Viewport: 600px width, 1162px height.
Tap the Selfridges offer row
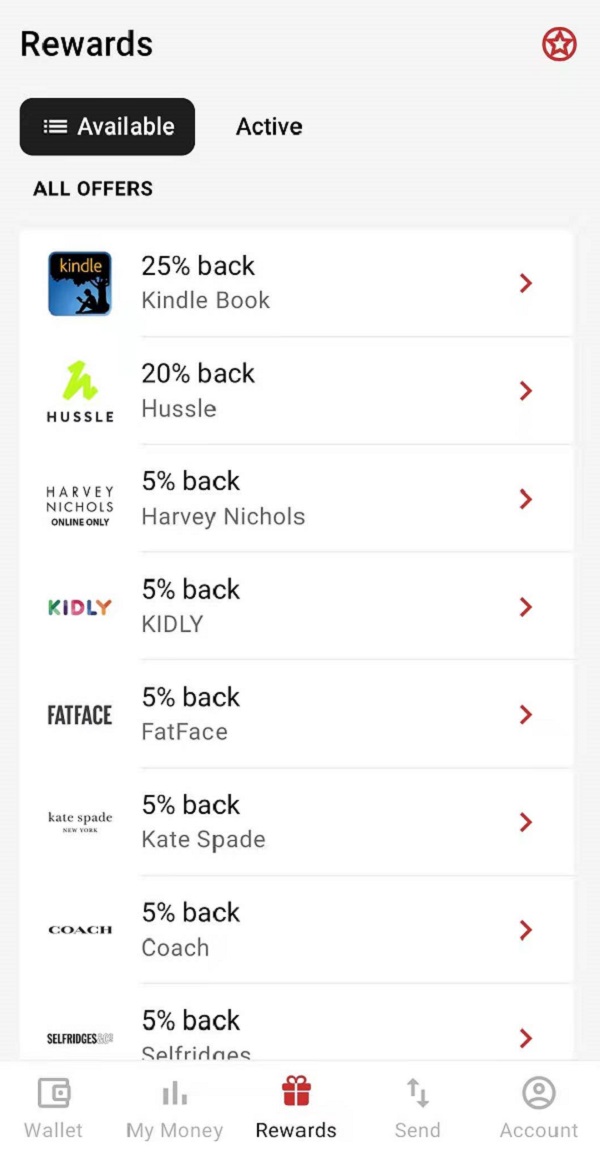pos(296,1023)
